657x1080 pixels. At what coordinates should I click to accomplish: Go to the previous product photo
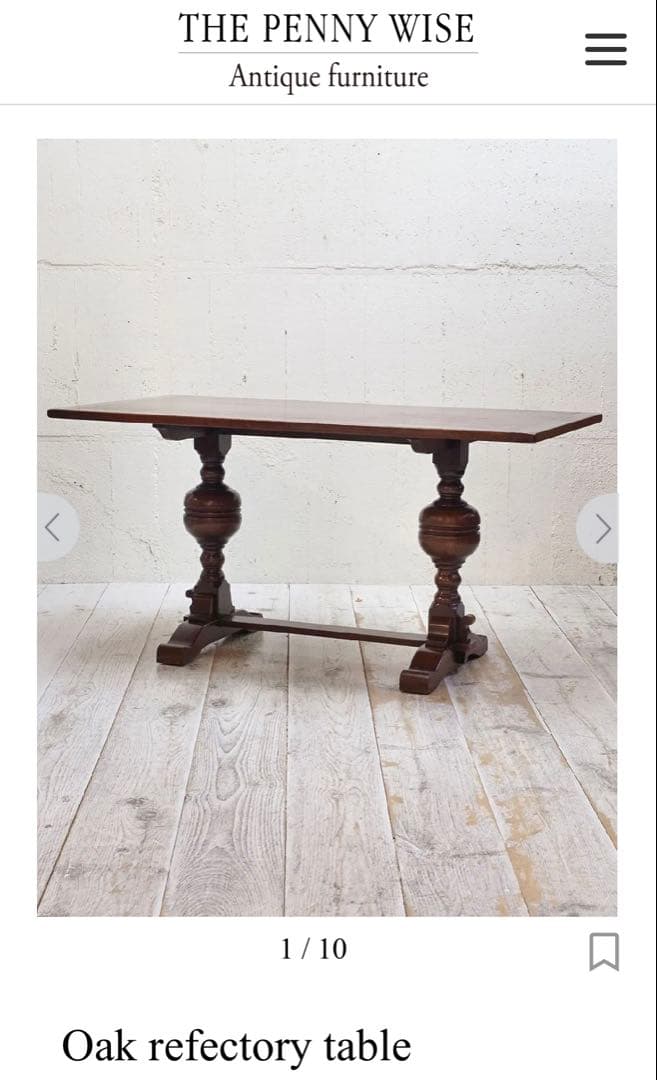pos(55,527)
